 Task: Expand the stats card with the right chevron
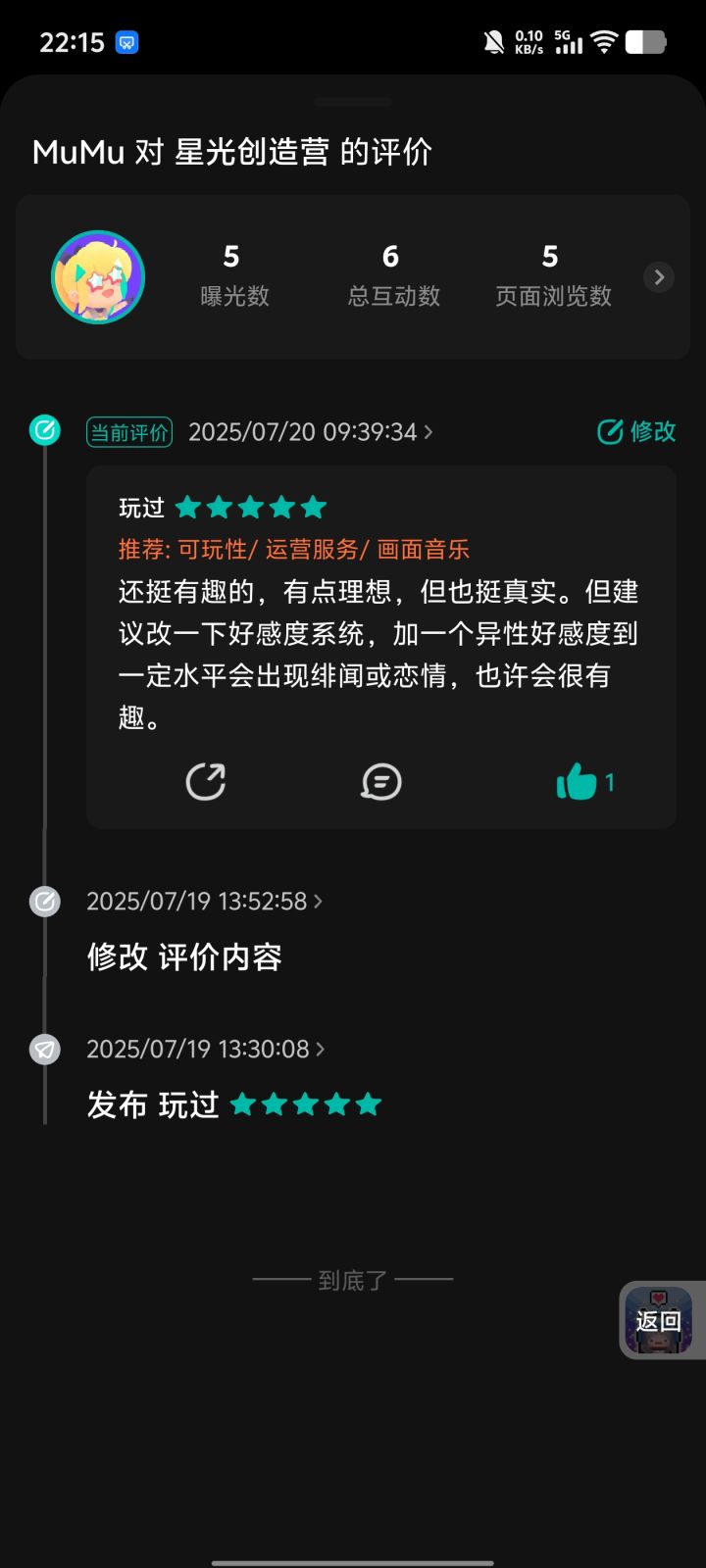pyautogui.click(x=658, y=277)
